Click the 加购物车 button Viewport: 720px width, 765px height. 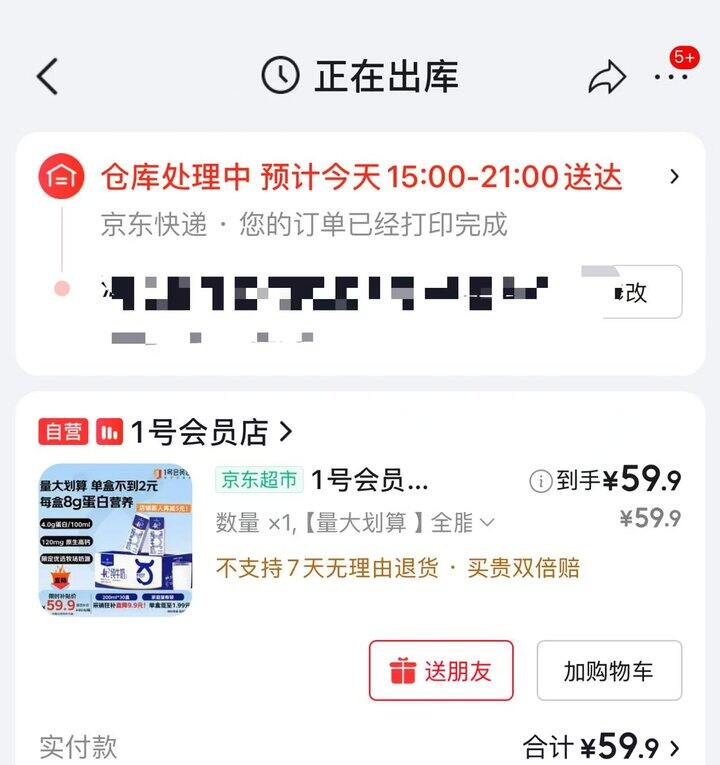pyautogui.click(x=610, y=671)
